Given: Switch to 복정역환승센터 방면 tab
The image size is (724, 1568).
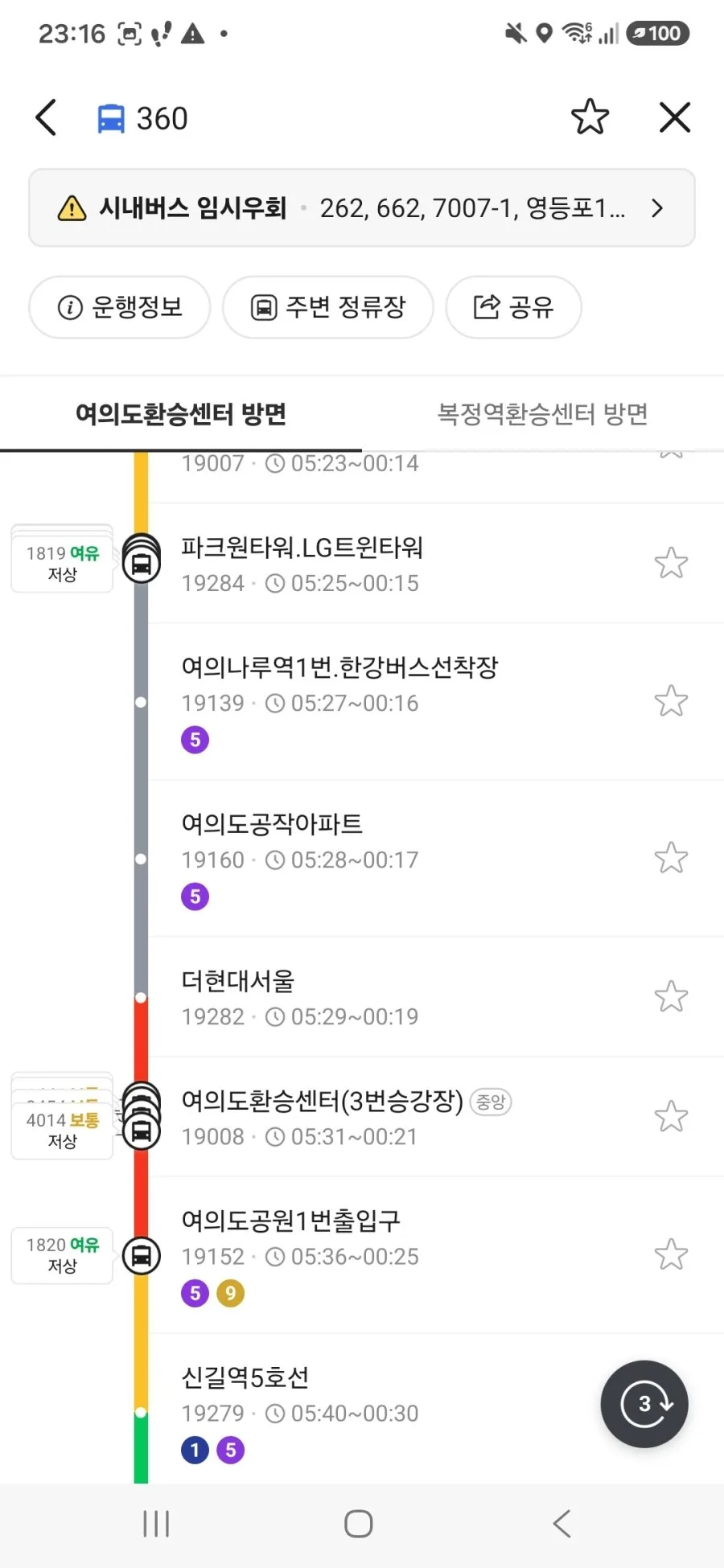Looking at the screenshot, I should pyautogui.click(x=542, y=414).
